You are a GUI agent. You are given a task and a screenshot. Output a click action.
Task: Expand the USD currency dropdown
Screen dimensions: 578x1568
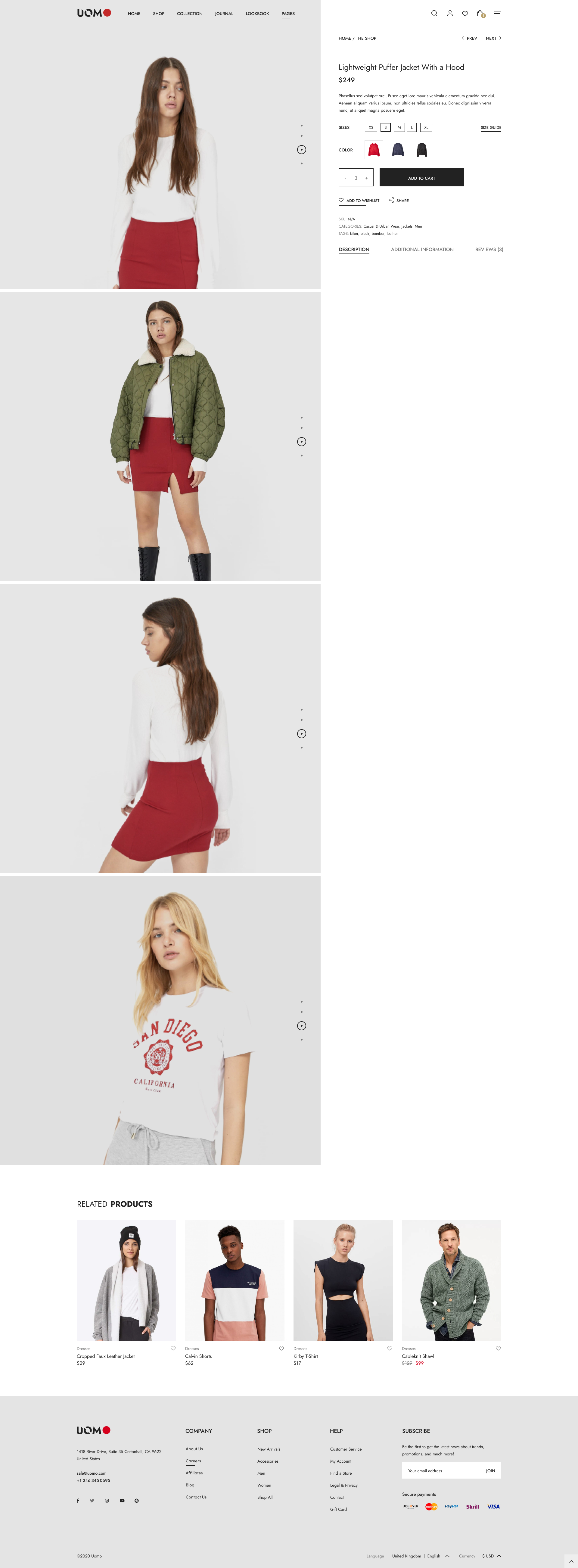pyautogui.click(x=492, y=1556)
